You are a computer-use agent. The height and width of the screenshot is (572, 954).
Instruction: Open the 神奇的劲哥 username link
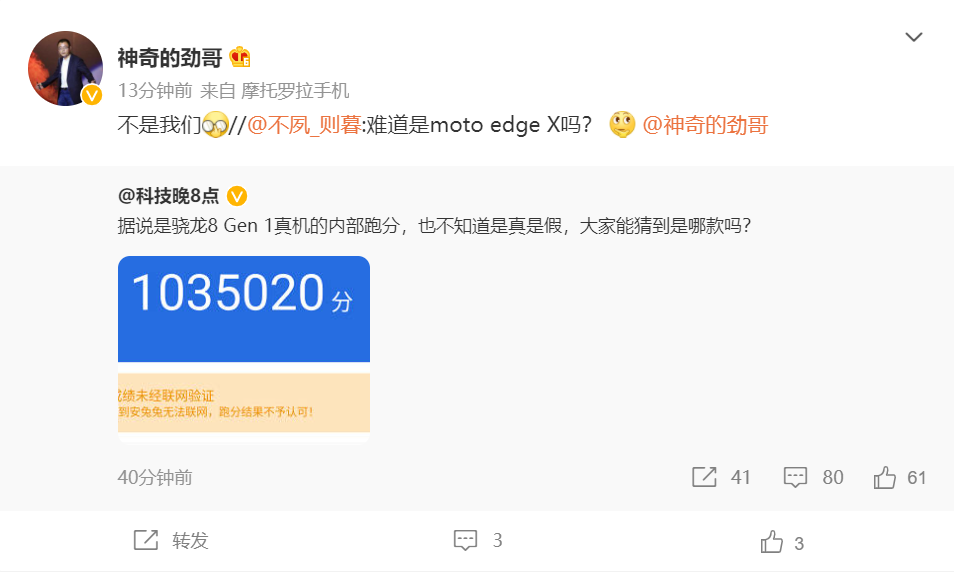point(170,57)
